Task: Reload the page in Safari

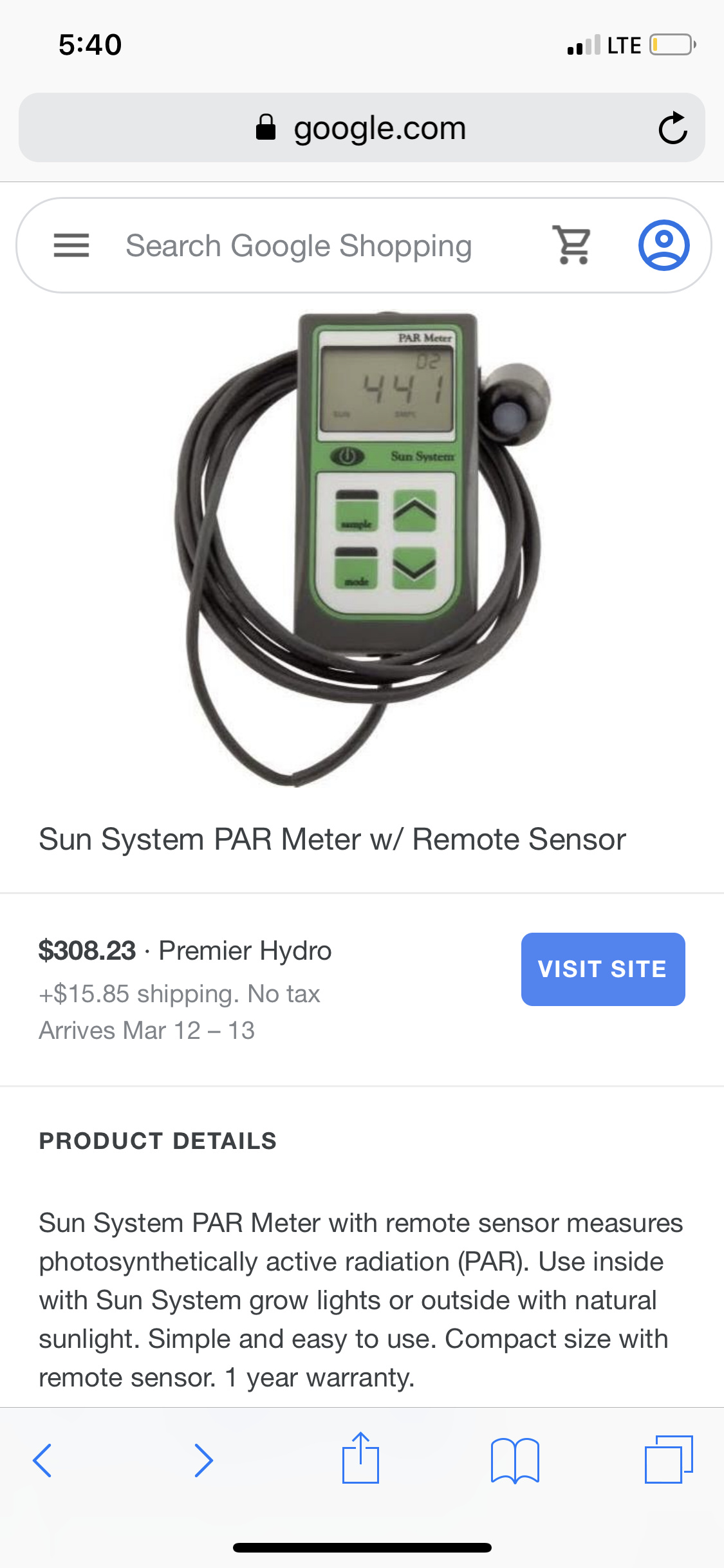Action: 673,128
